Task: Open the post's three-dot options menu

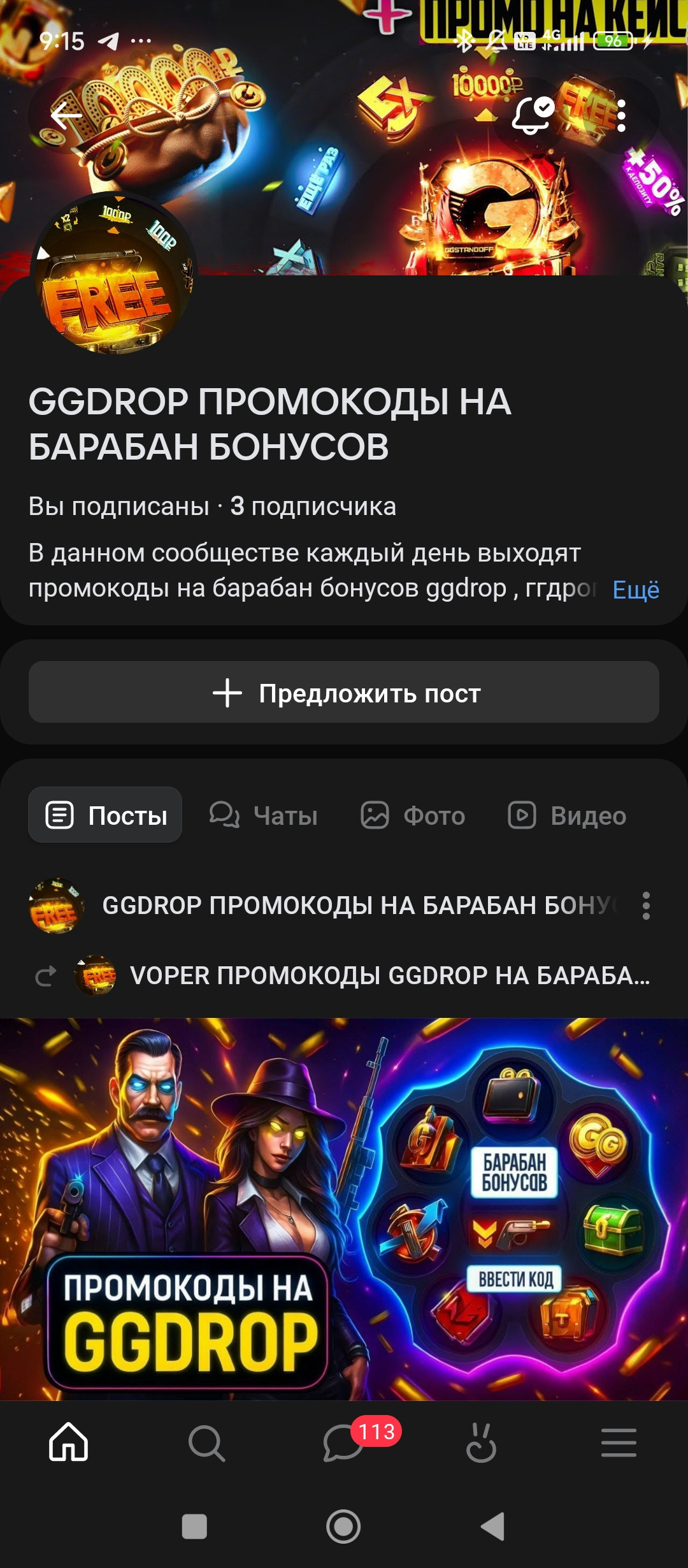Action: pos(646,906)
